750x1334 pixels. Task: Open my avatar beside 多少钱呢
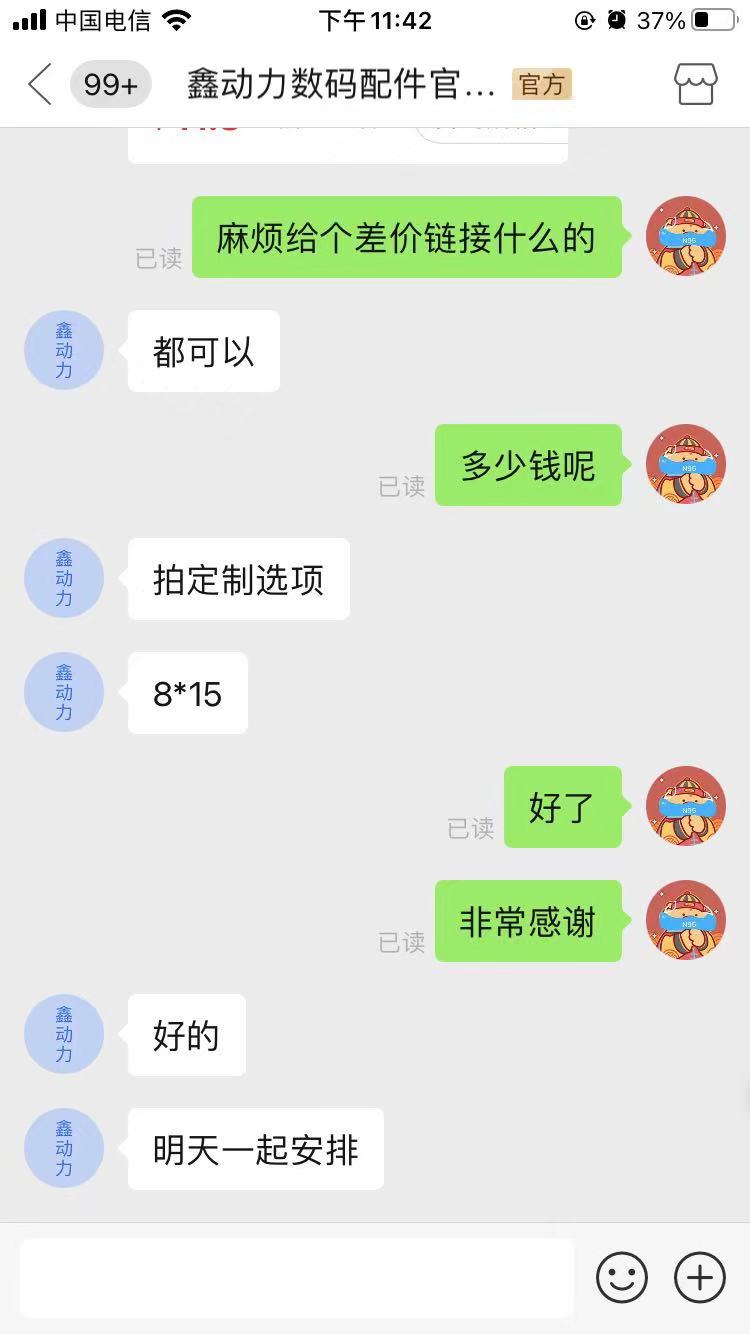686,465
